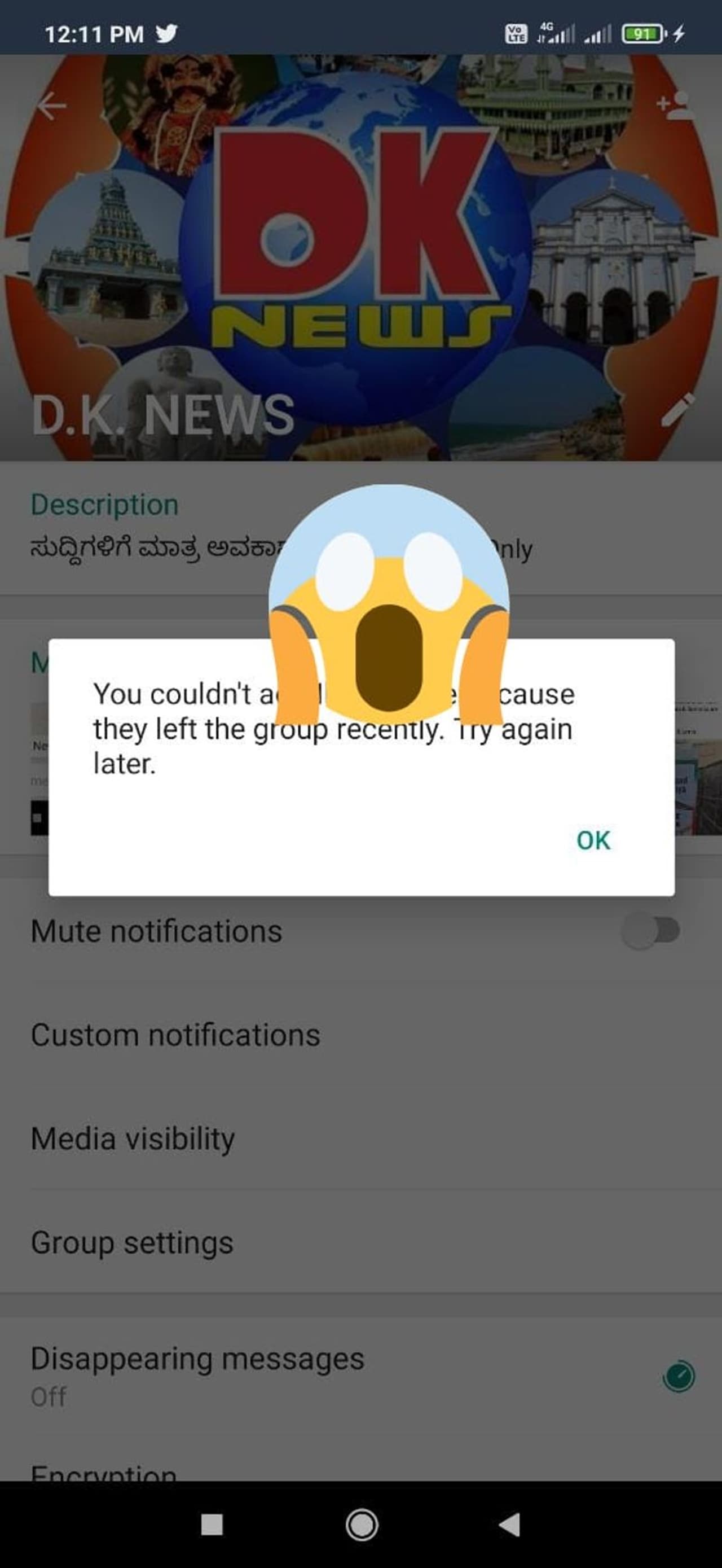Toggle the Mute notifications switch
The image size is (722, 1568).
(x=651, y=930)
